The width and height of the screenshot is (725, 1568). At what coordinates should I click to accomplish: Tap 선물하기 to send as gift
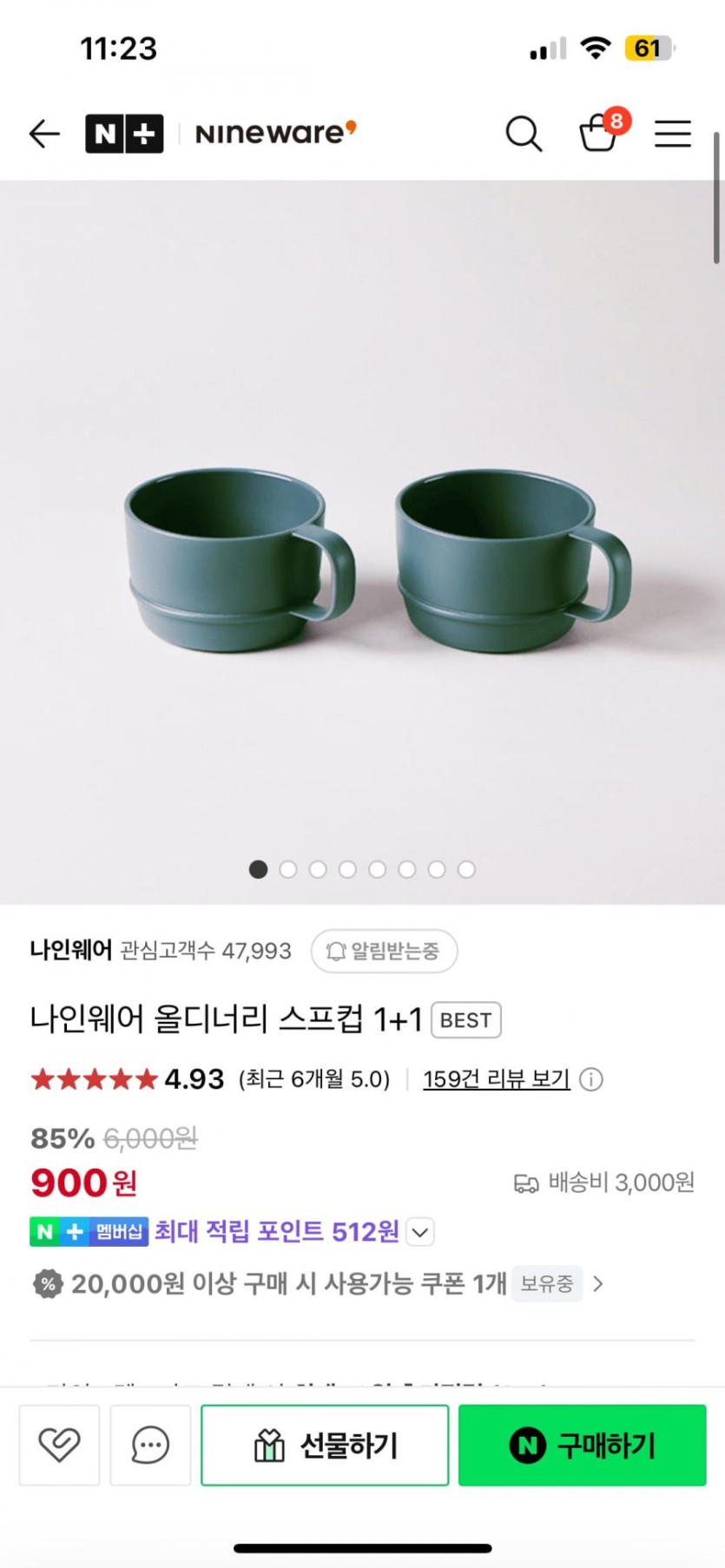325,1445
